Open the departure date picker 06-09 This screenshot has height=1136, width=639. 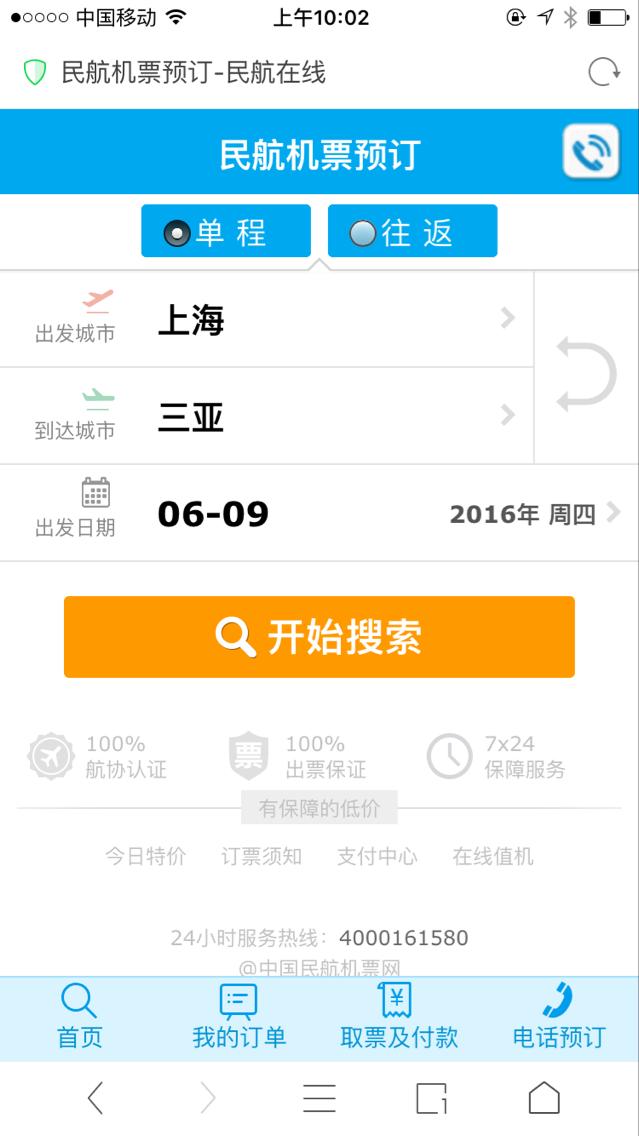pos(320,513)
